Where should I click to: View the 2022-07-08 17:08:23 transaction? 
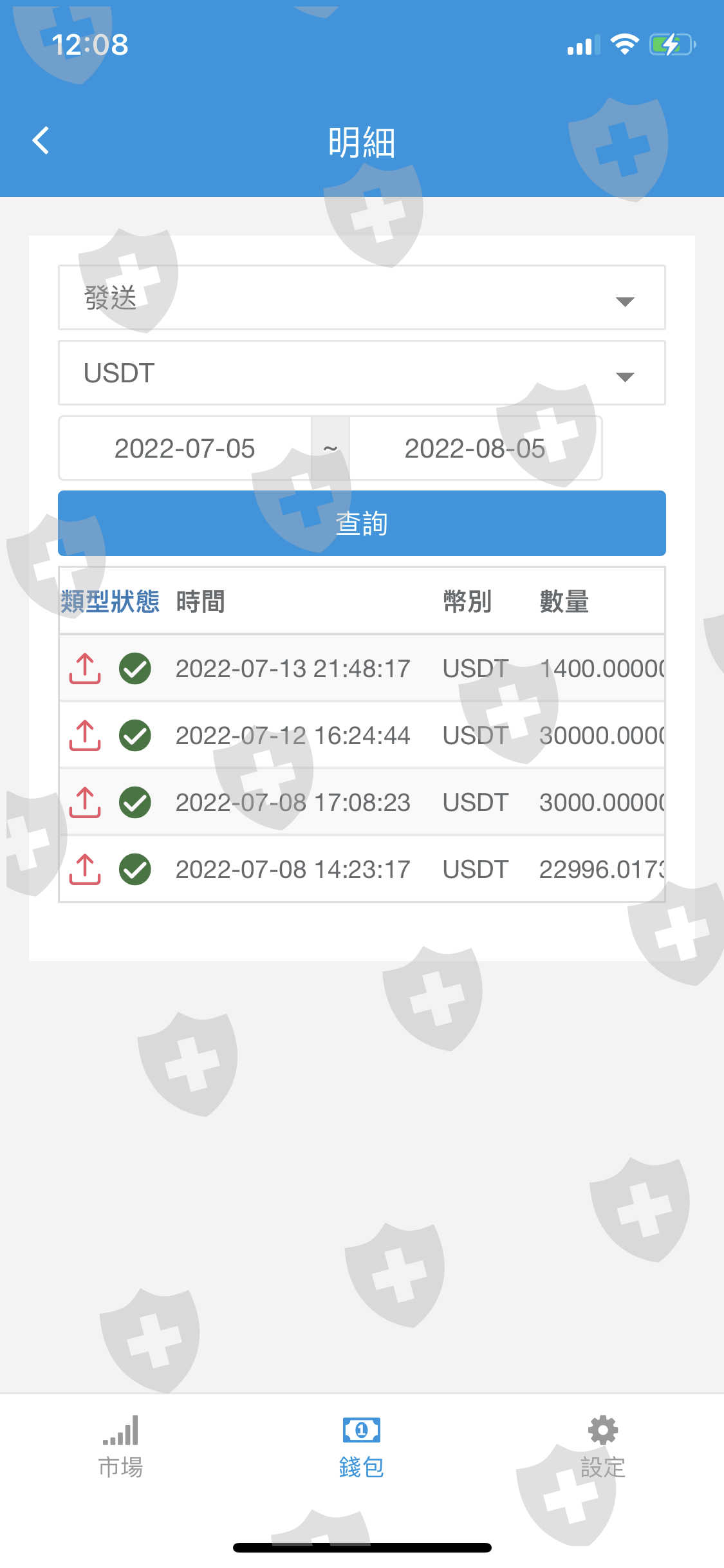pyautogui.click(x=362, y=802)
